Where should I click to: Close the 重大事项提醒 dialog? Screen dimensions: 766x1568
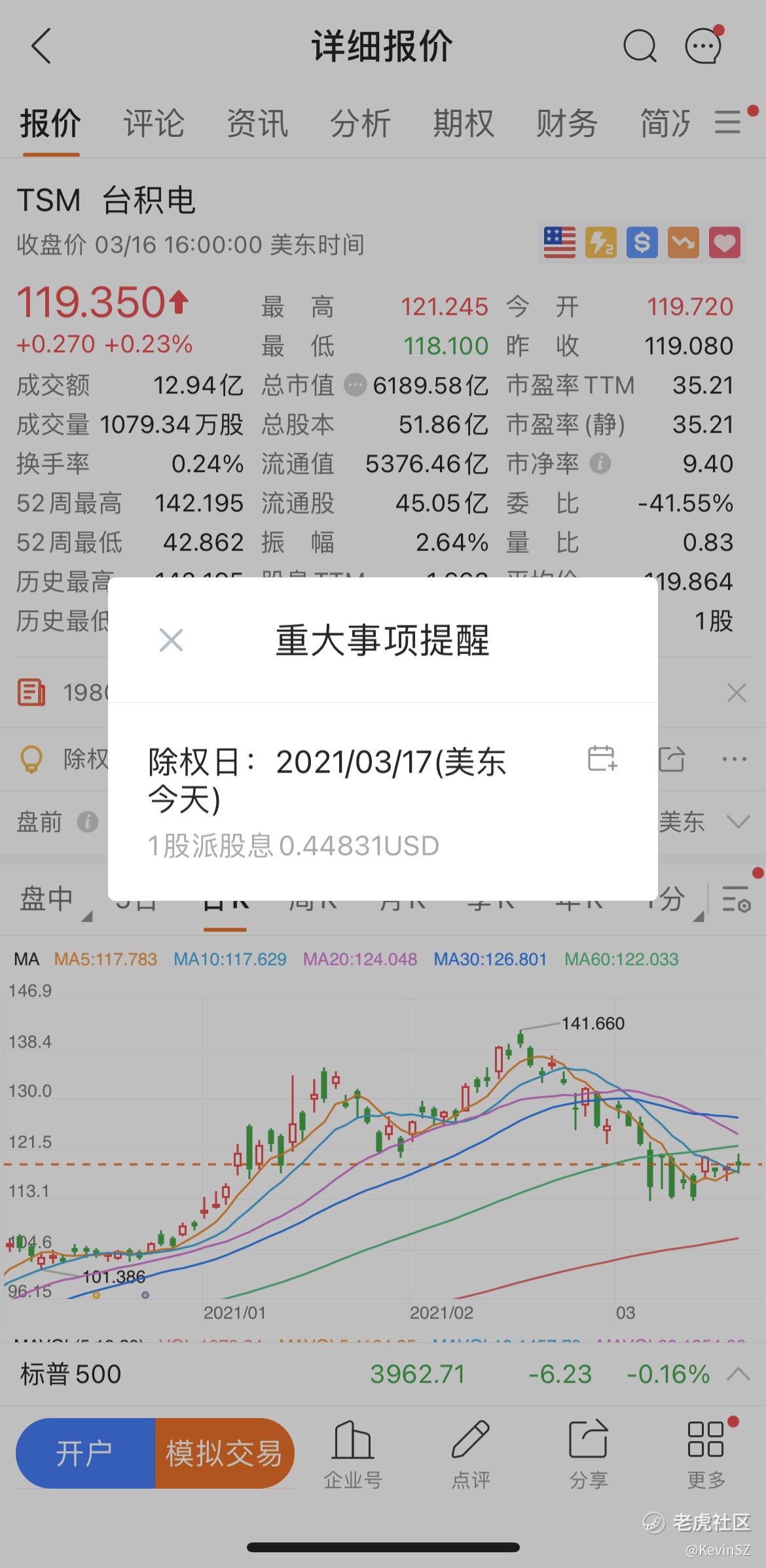[x=171, y=640]
